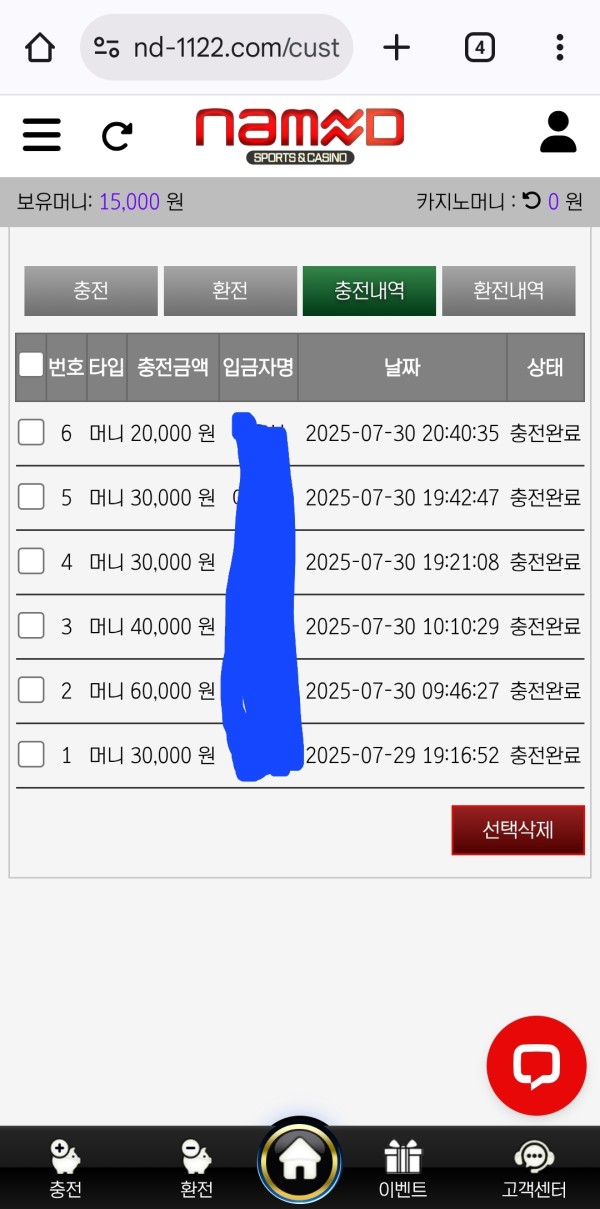Tap the 선택삭제 button
Image resolution: width=600 pixels, height=1209 pixels.
point(518,830)
